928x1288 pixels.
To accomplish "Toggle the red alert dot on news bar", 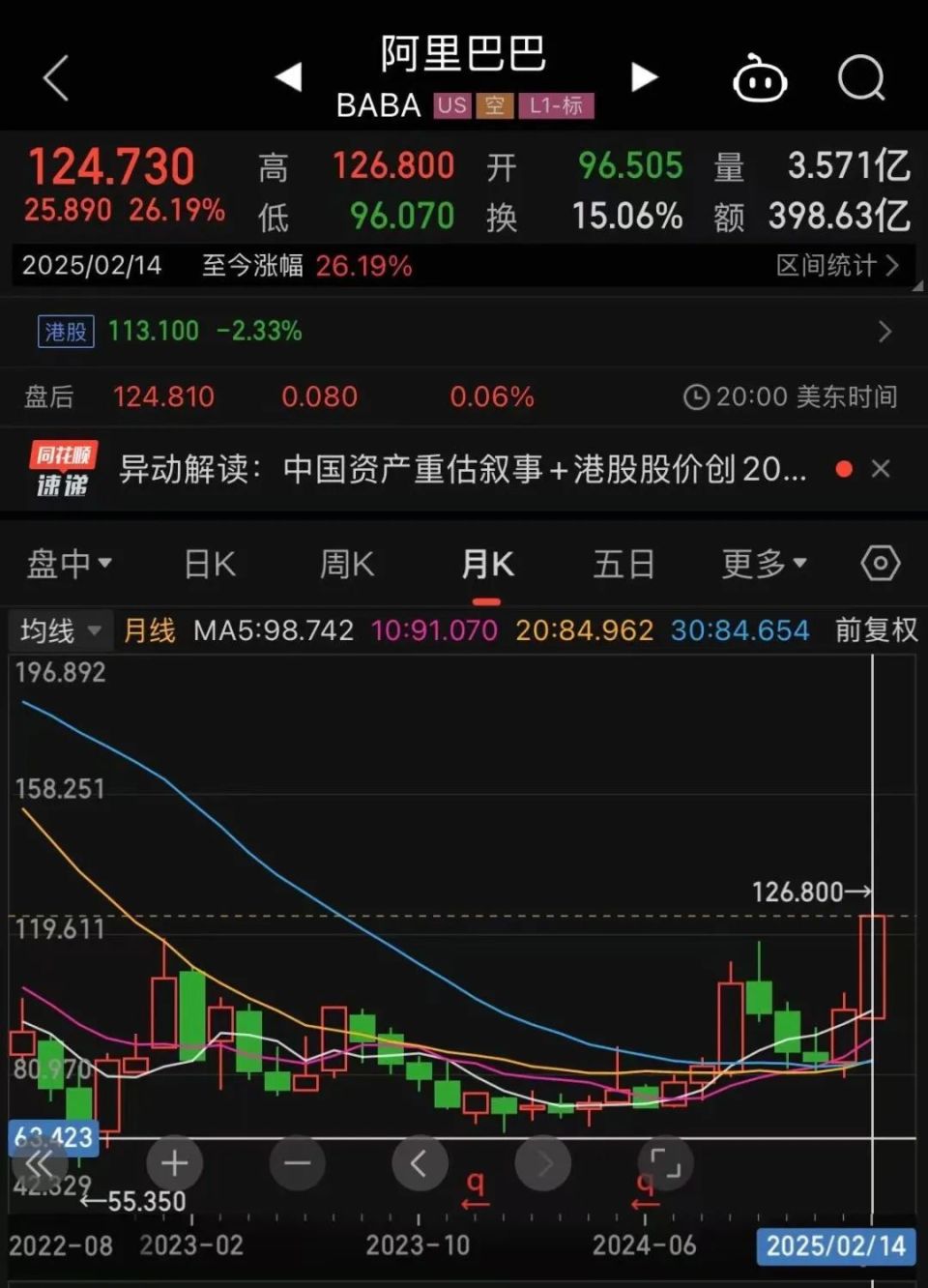I will [843, 468].
